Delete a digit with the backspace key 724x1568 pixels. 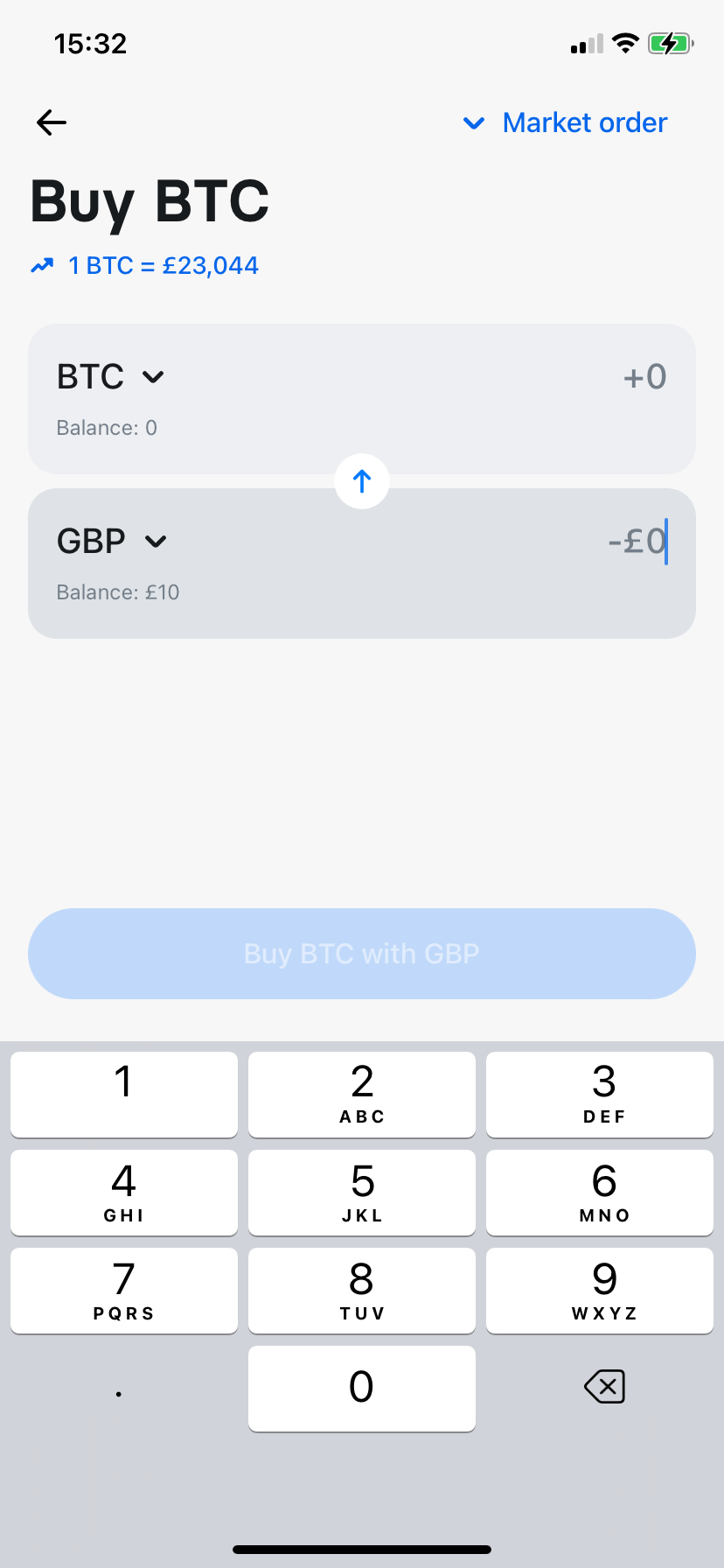coord(604,1387)
